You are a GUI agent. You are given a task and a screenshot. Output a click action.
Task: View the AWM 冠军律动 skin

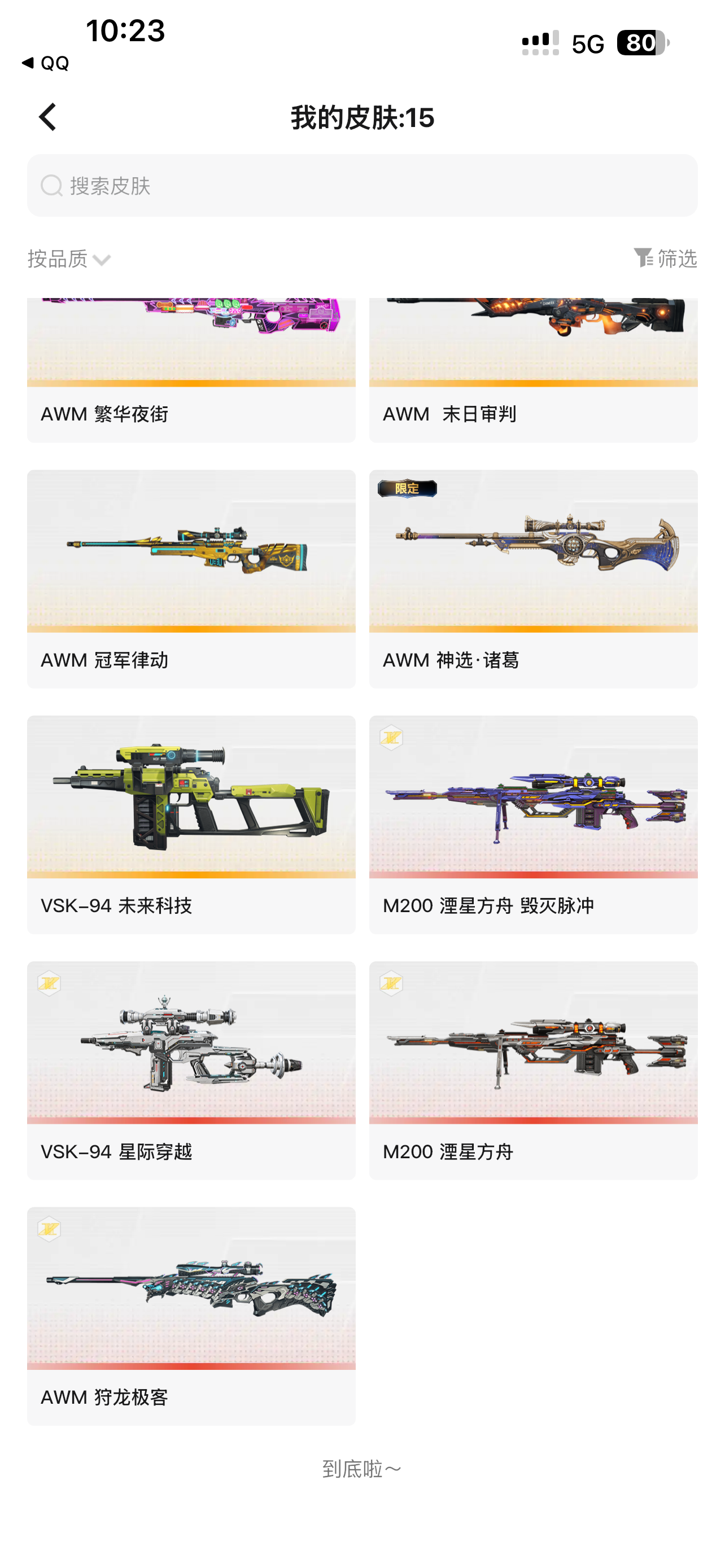(x=191, y=579)
